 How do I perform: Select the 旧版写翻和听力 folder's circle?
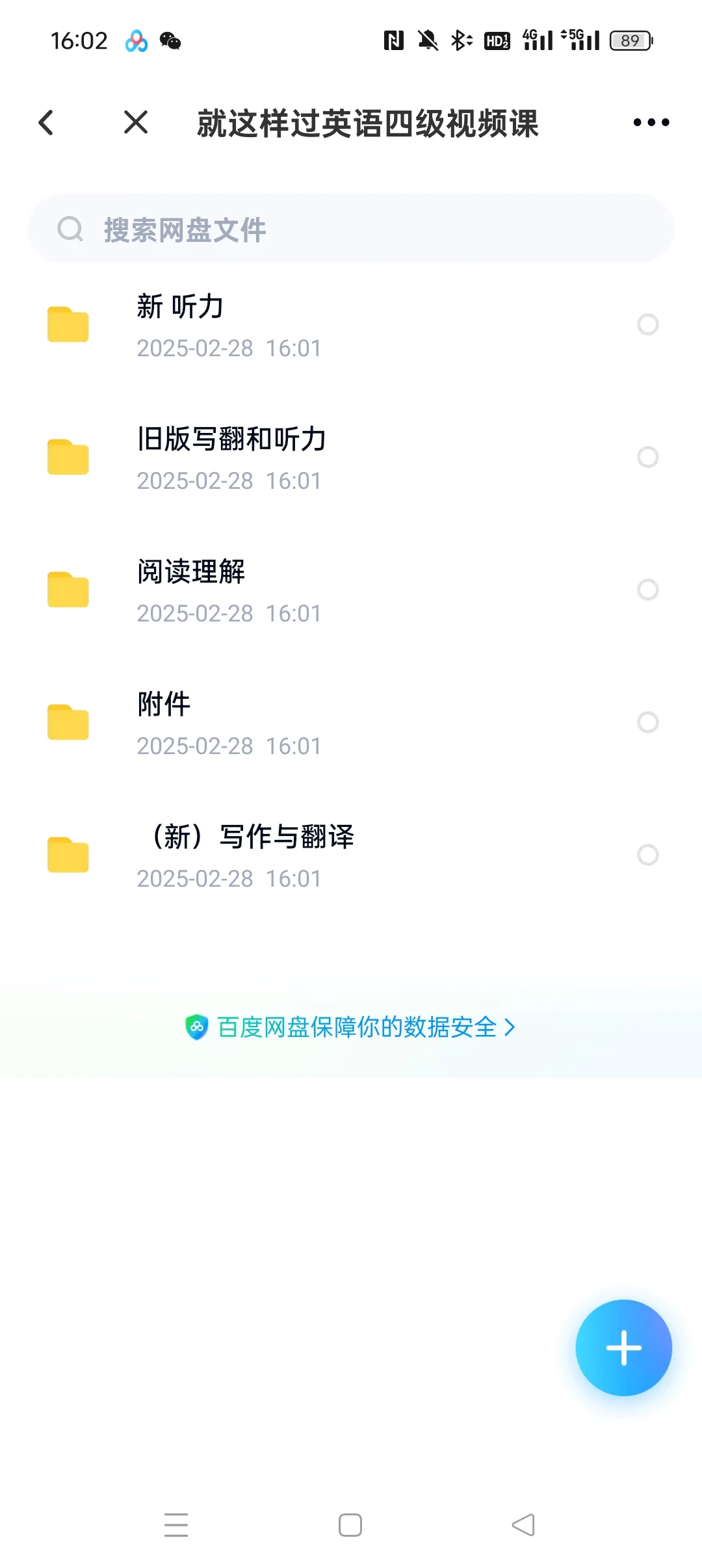coord(648,457)
